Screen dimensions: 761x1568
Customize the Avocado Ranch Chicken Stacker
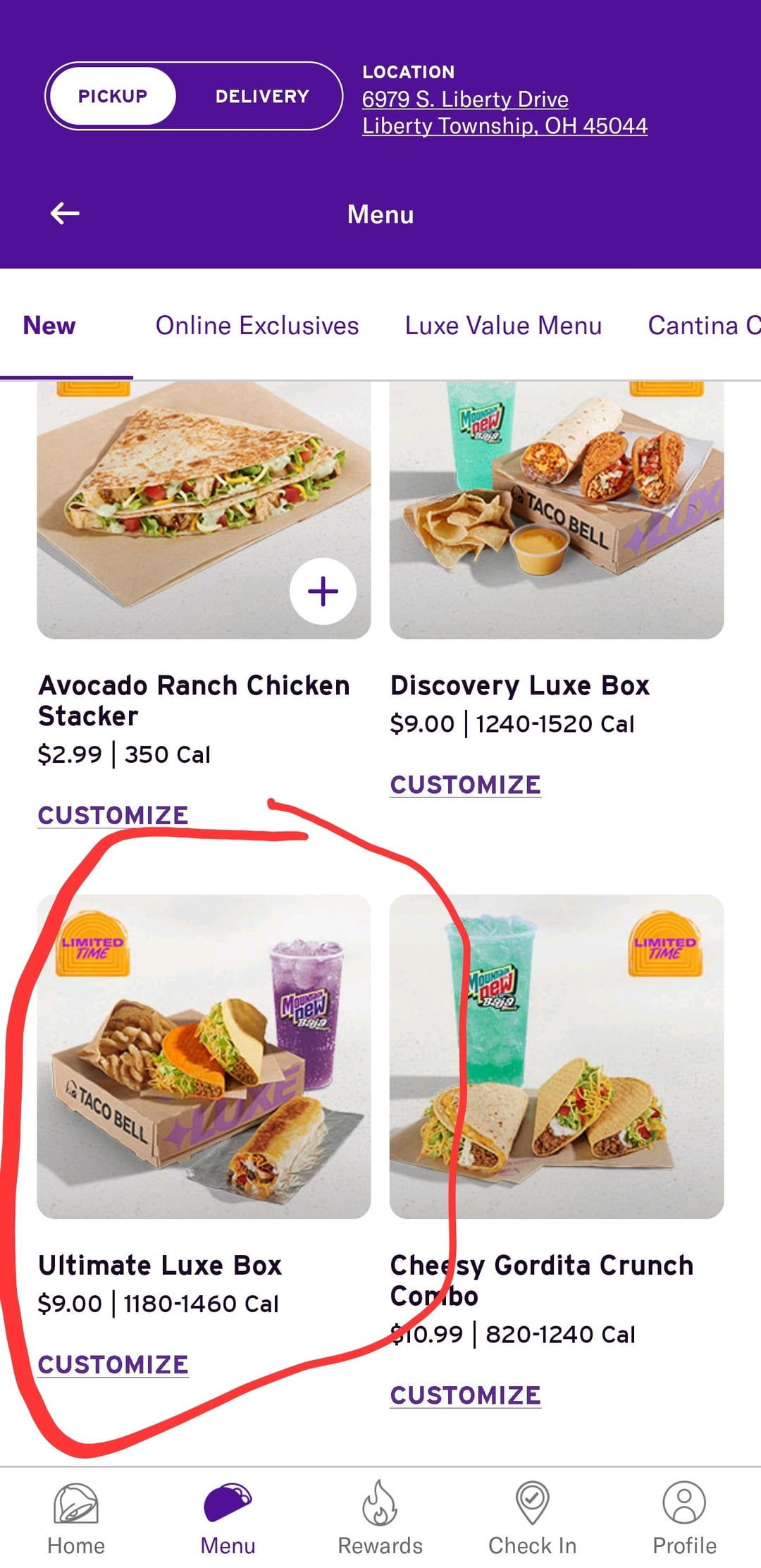113,815
